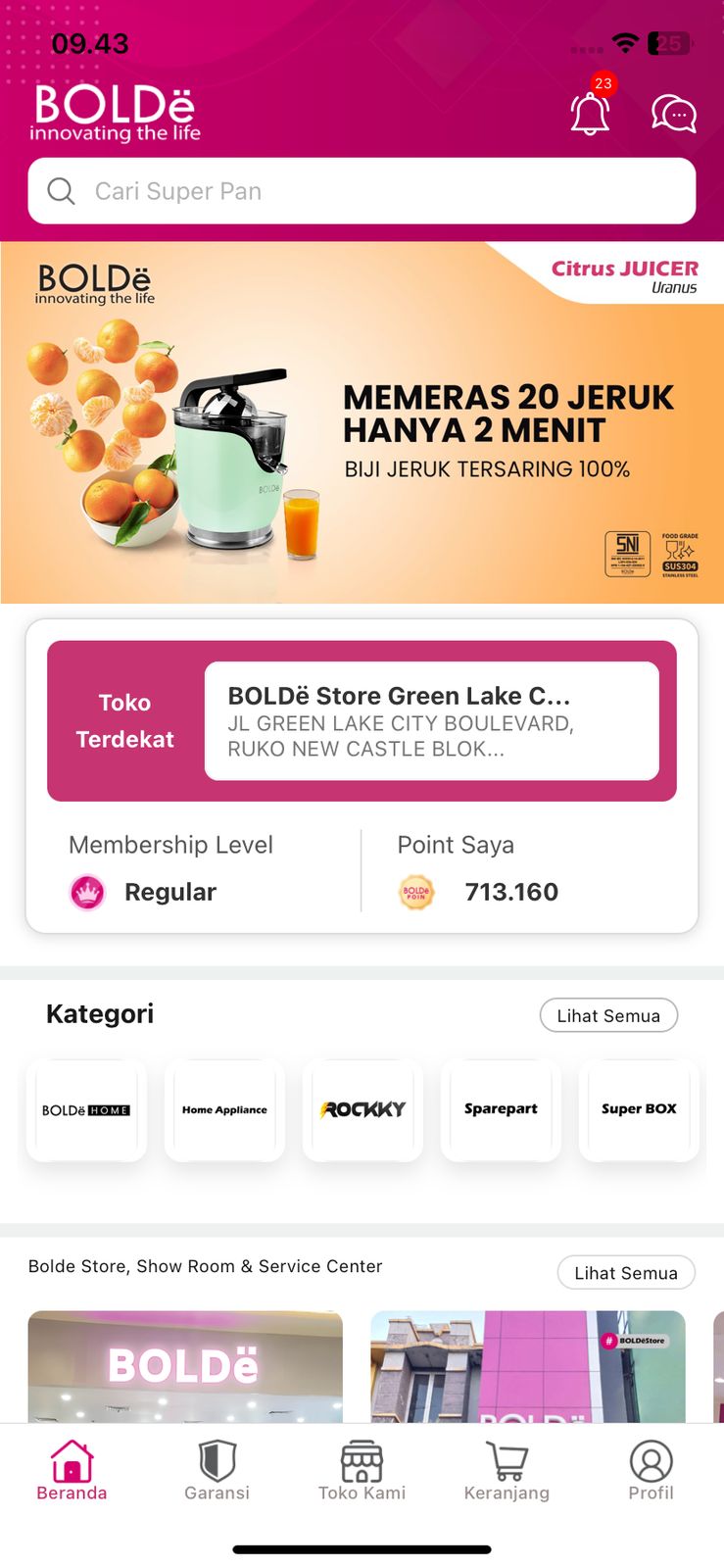Open the notifications bell
Viewport: 724px width, 1568px height.
point(590,114)
